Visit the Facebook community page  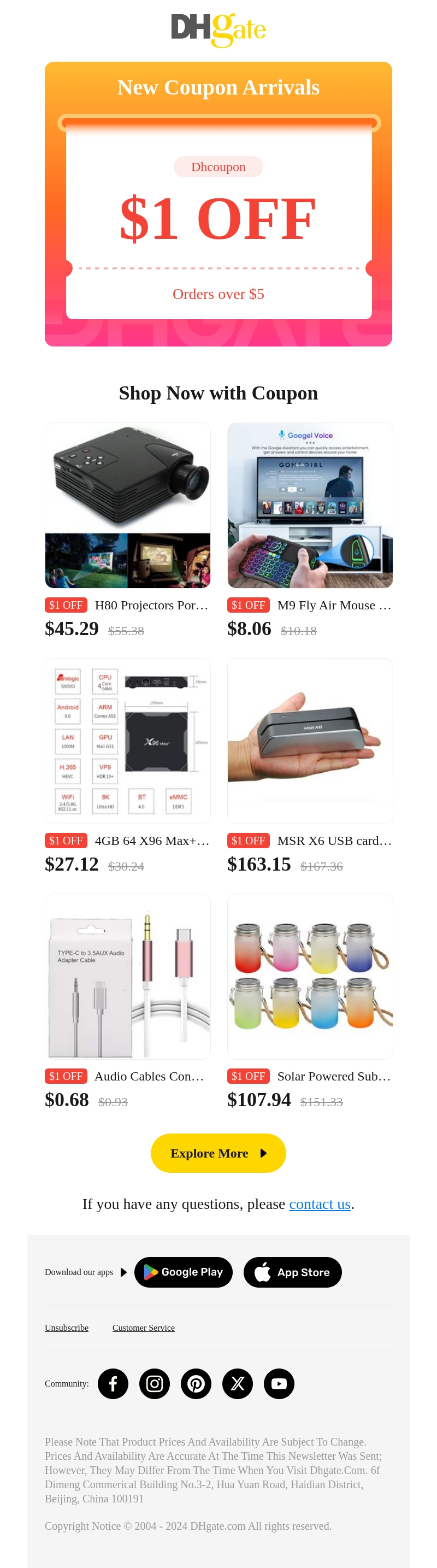(113, 1384)
